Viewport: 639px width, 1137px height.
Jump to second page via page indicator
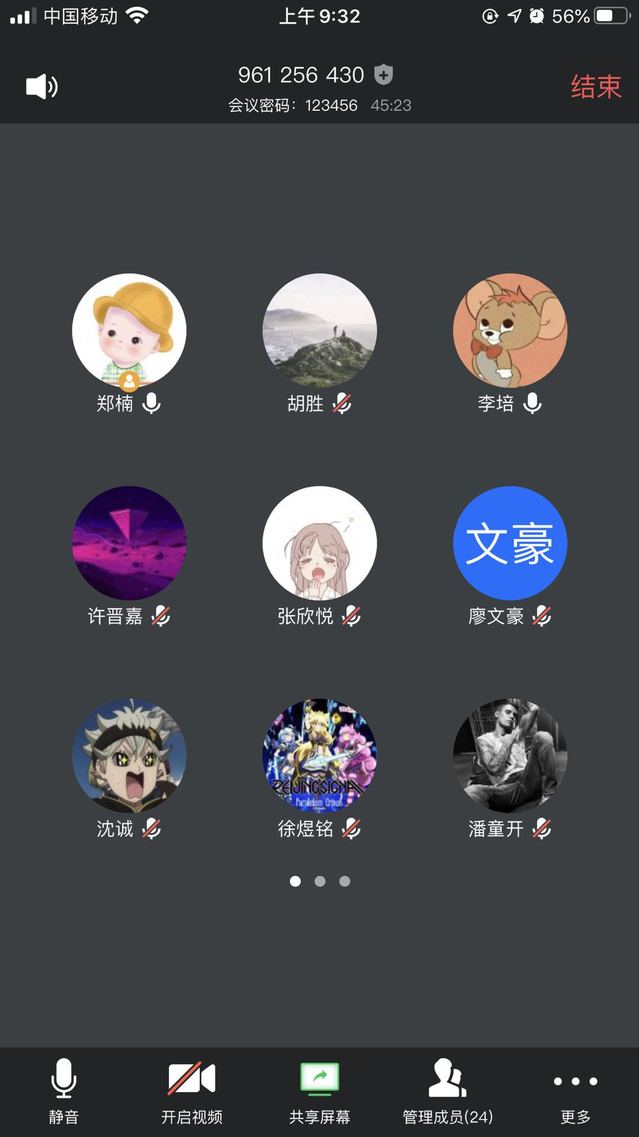click(320, 881)
